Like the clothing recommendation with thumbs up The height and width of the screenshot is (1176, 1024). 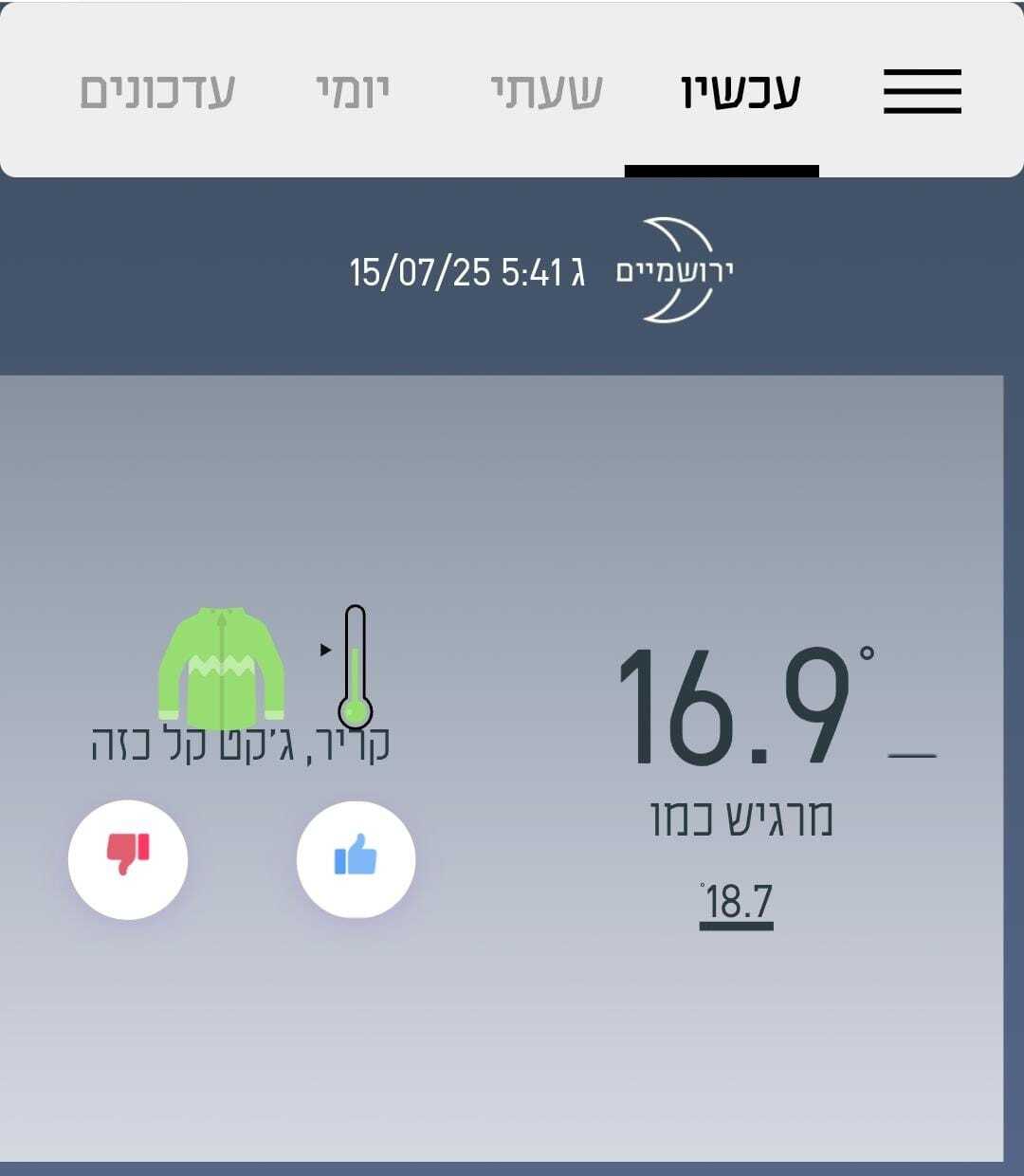coord(356,859)
